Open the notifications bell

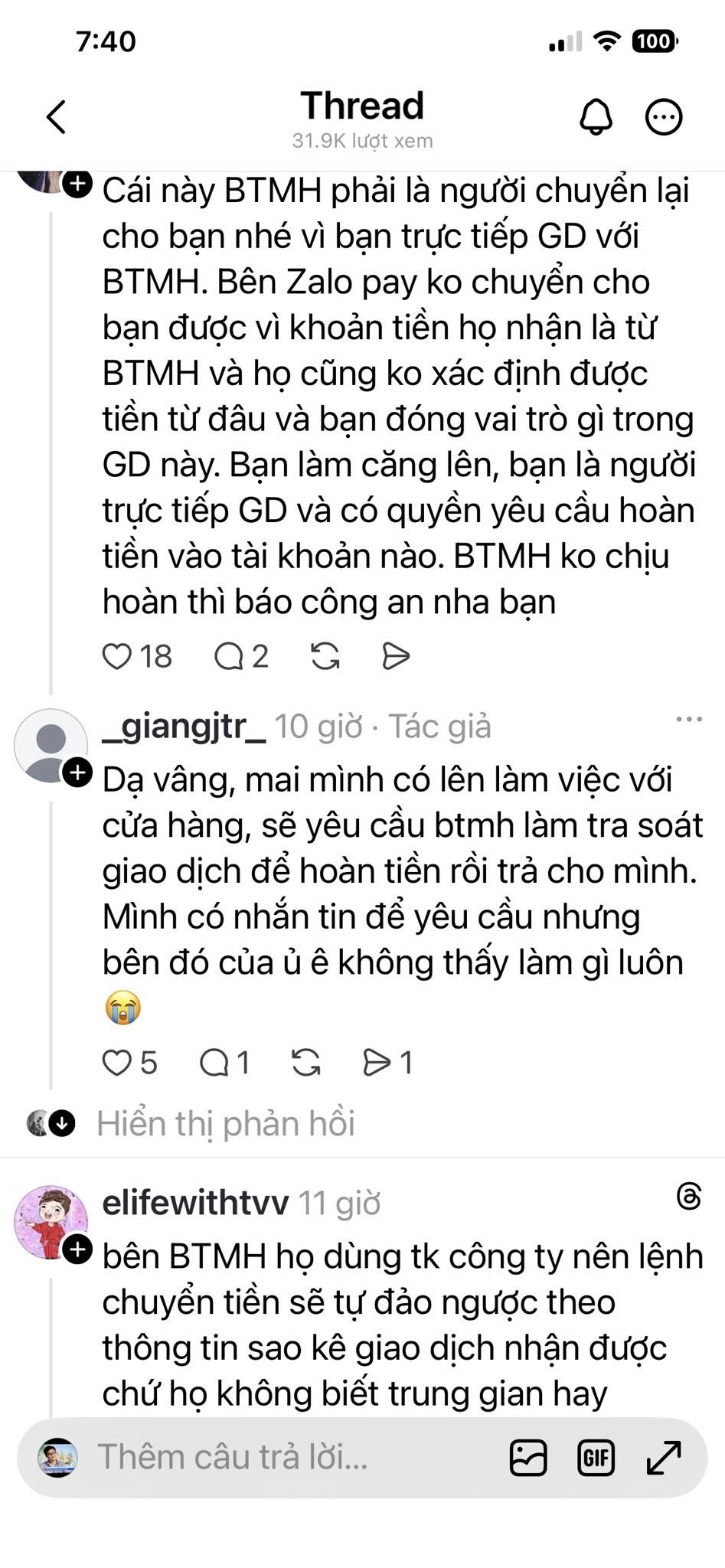[x=596, y=117]
